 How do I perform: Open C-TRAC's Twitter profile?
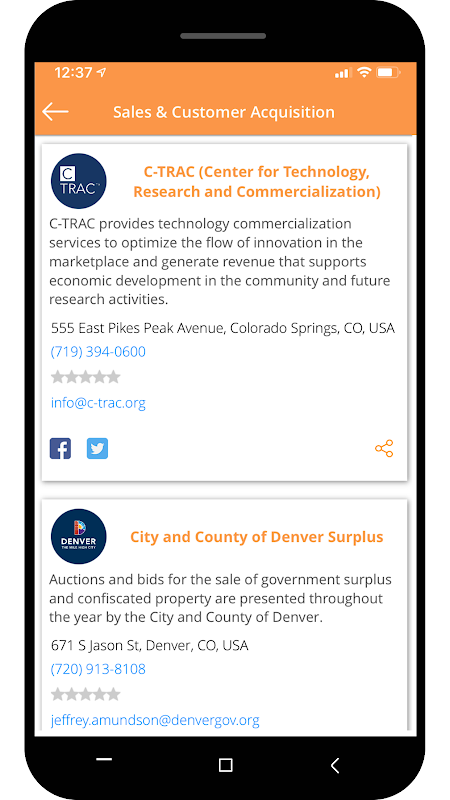tap(97, 448)
